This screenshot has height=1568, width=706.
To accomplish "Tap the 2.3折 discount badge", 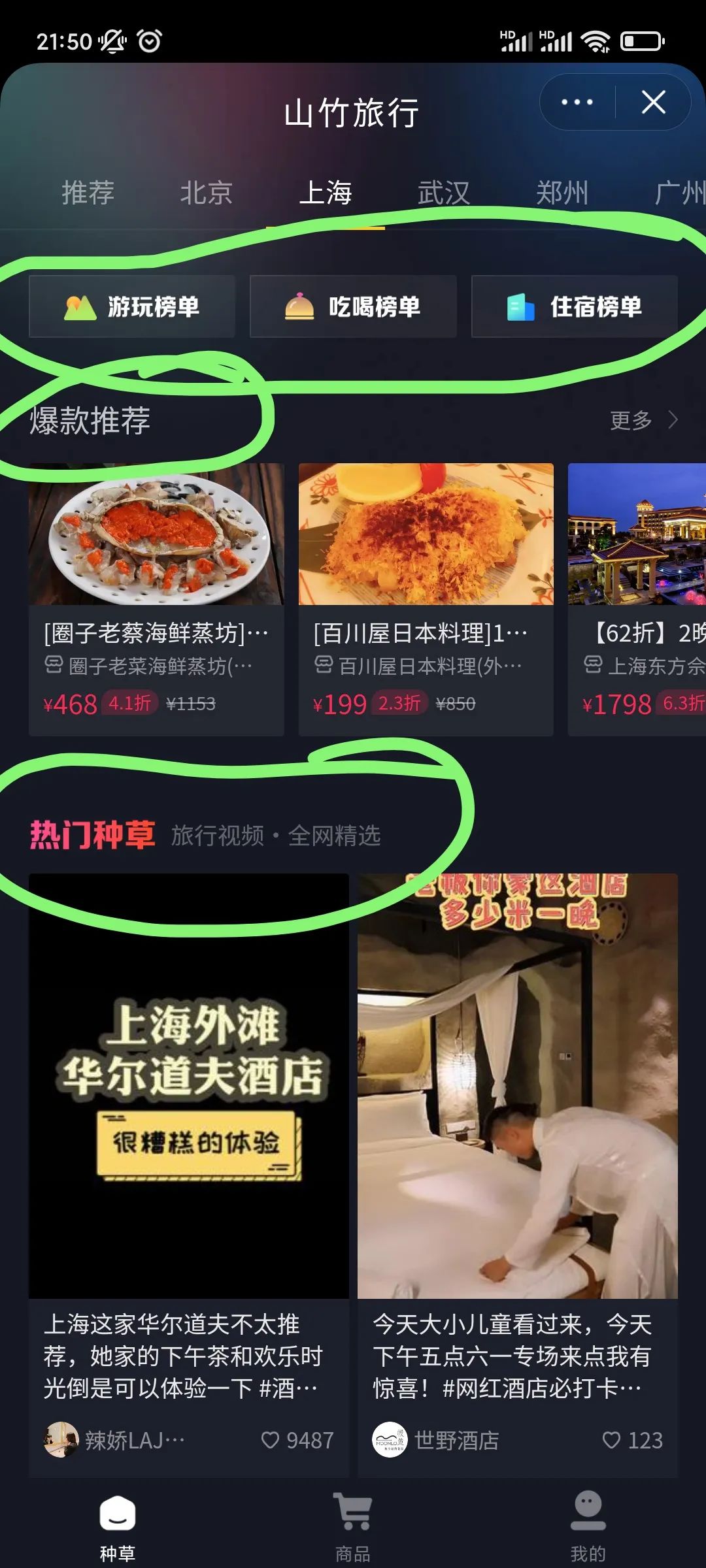I will click(x=399, y=704).
